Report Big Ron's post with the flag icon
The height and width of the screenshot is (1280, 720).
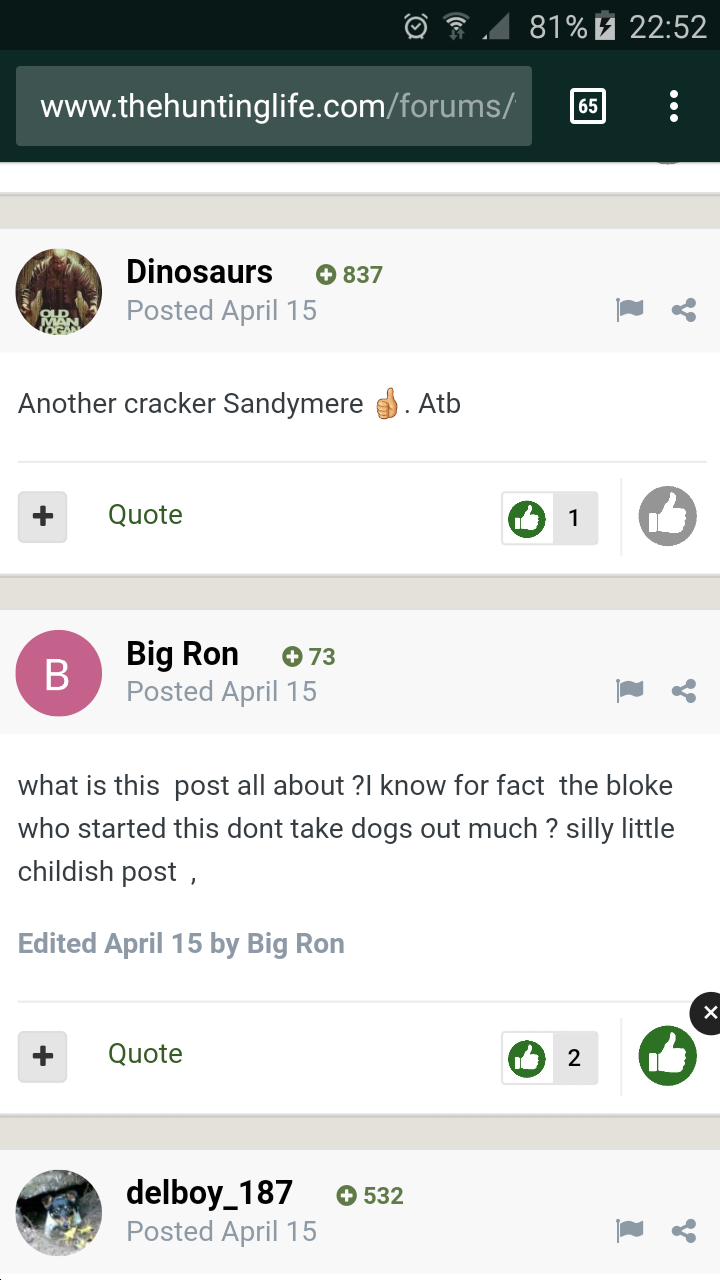click(x=630, y=690)
